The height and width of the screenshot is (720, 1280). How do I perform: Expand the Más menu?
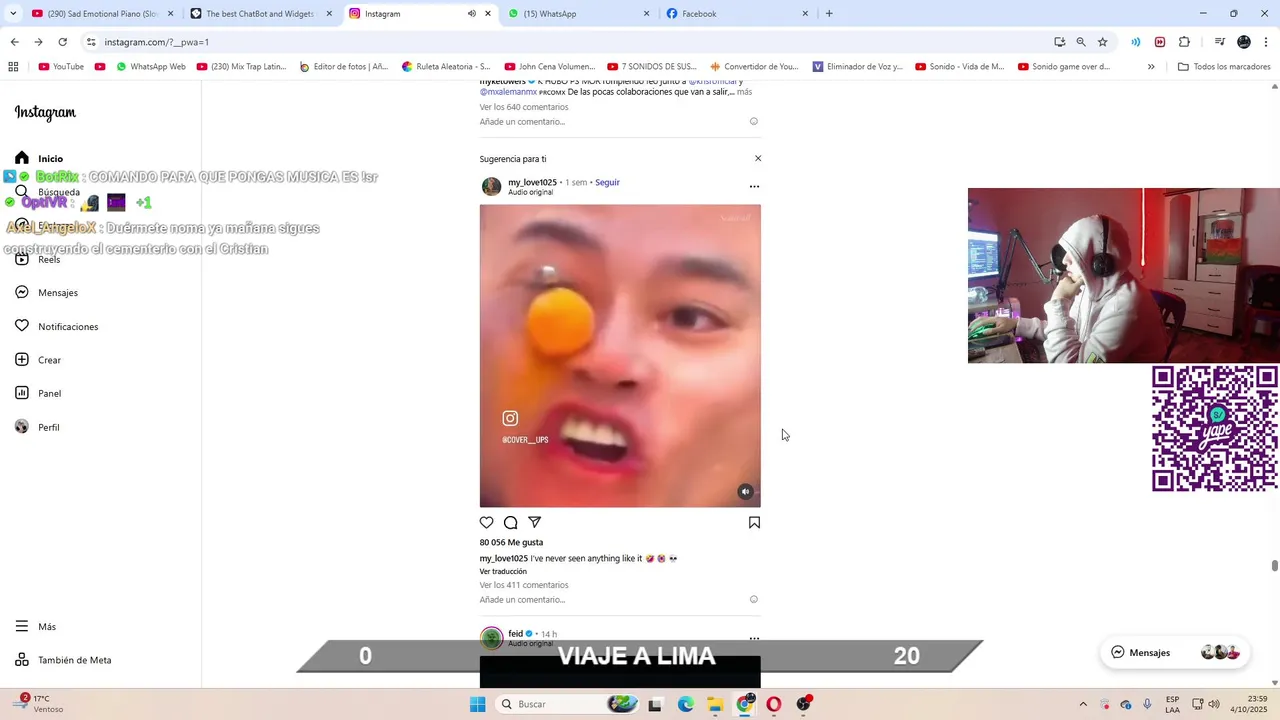pyautogui.click(x=46, y=626)
